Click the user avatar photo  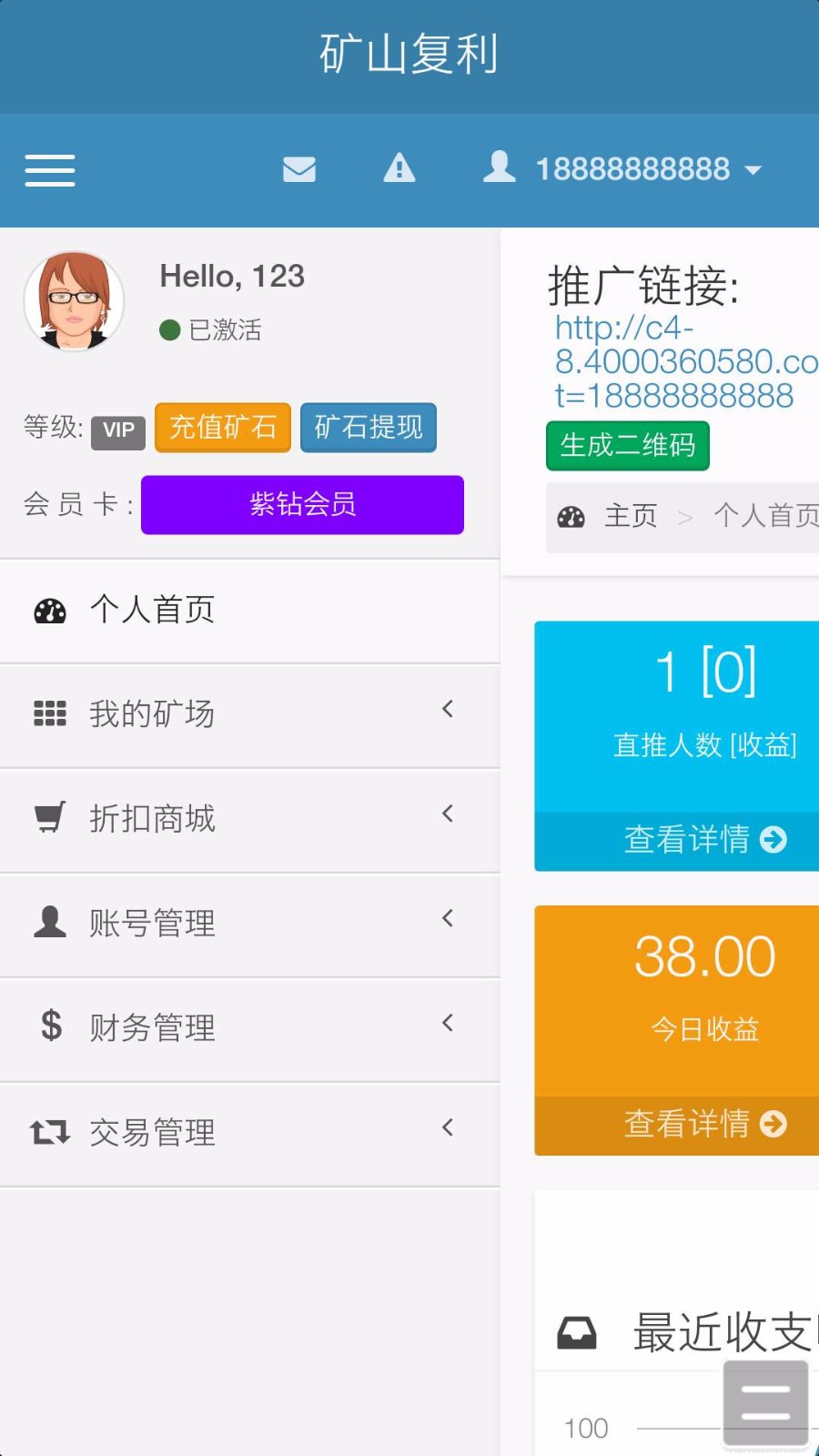click(74, 301)
